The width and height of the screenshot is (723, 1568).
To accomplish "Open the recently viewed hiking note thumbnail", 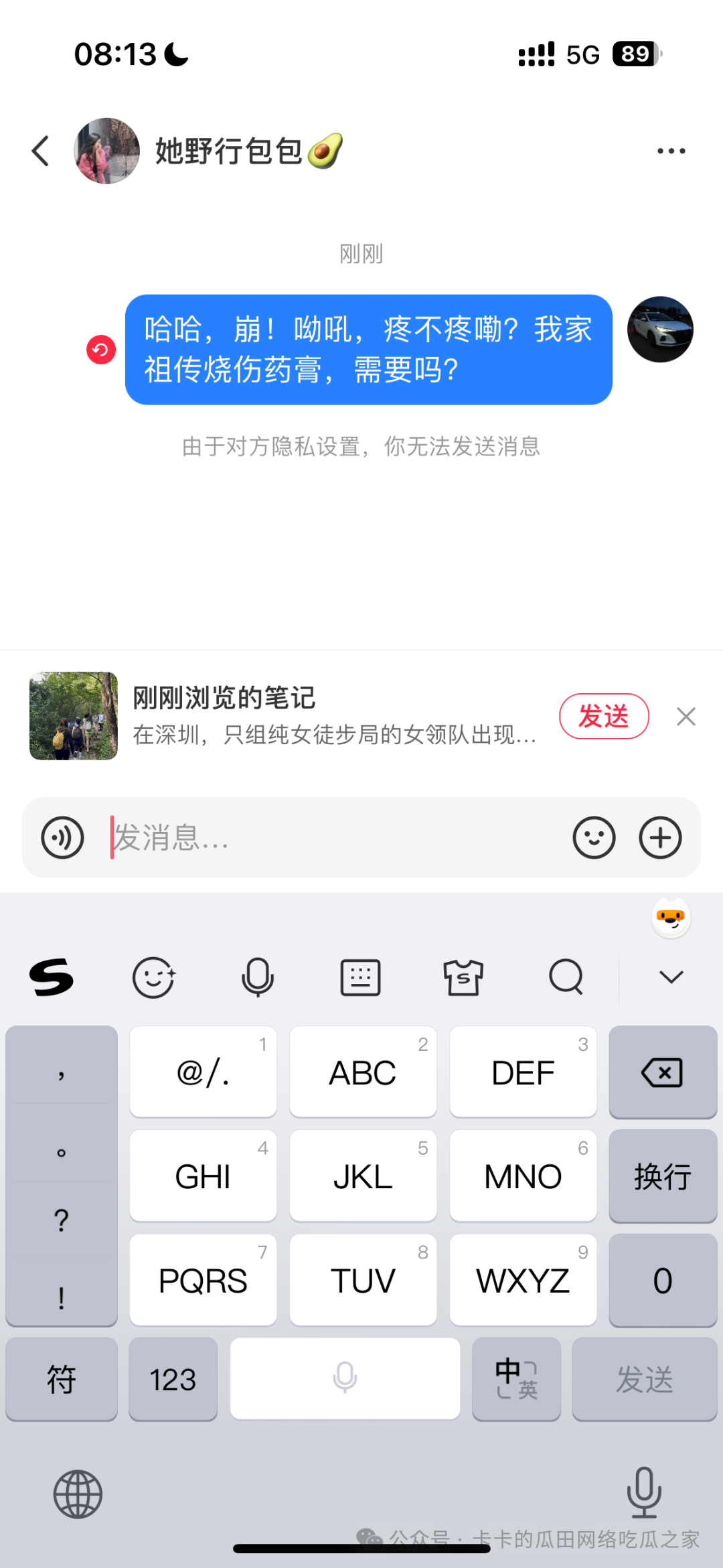I will pyautogui.click(x=74, y=715).
